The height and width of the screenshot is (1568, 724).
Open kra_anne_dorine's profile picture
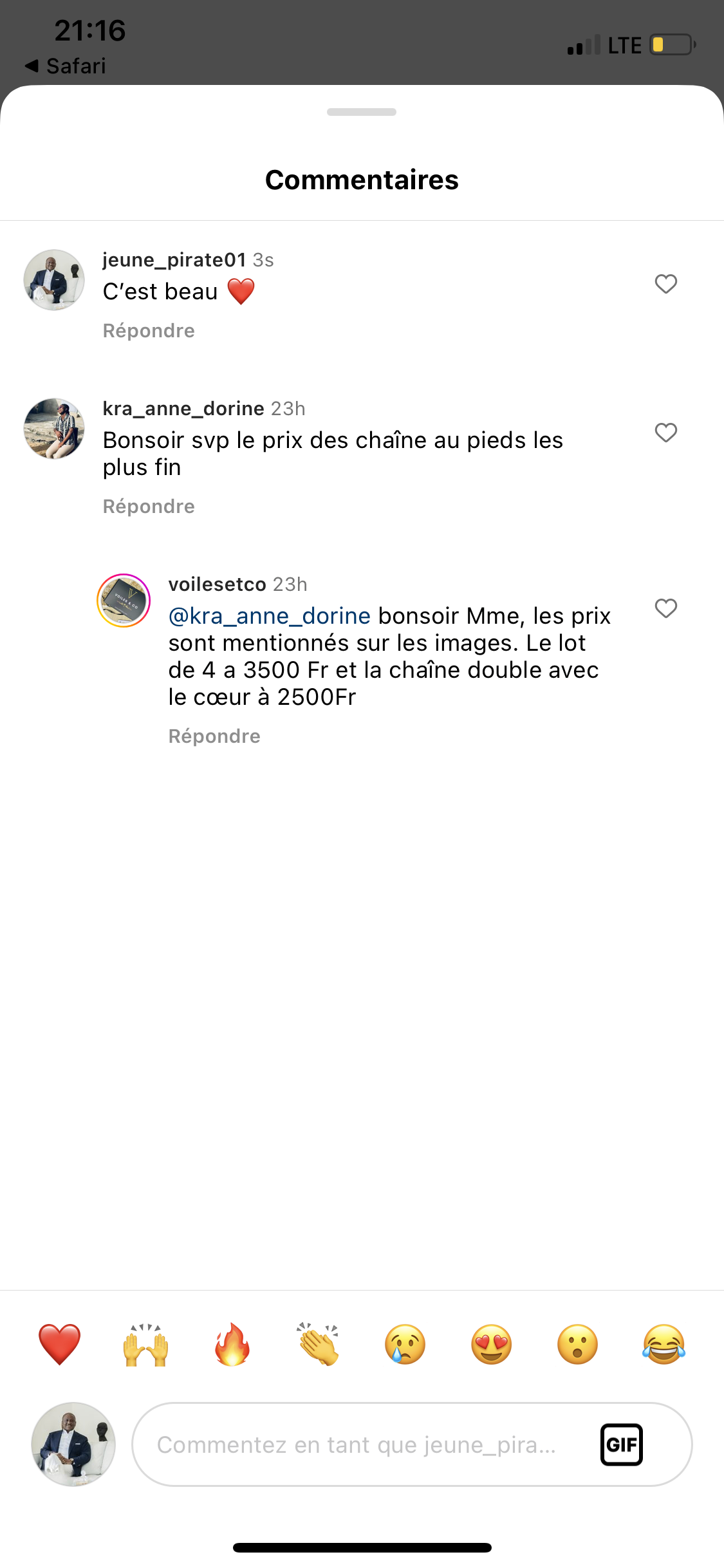[54, 429]
